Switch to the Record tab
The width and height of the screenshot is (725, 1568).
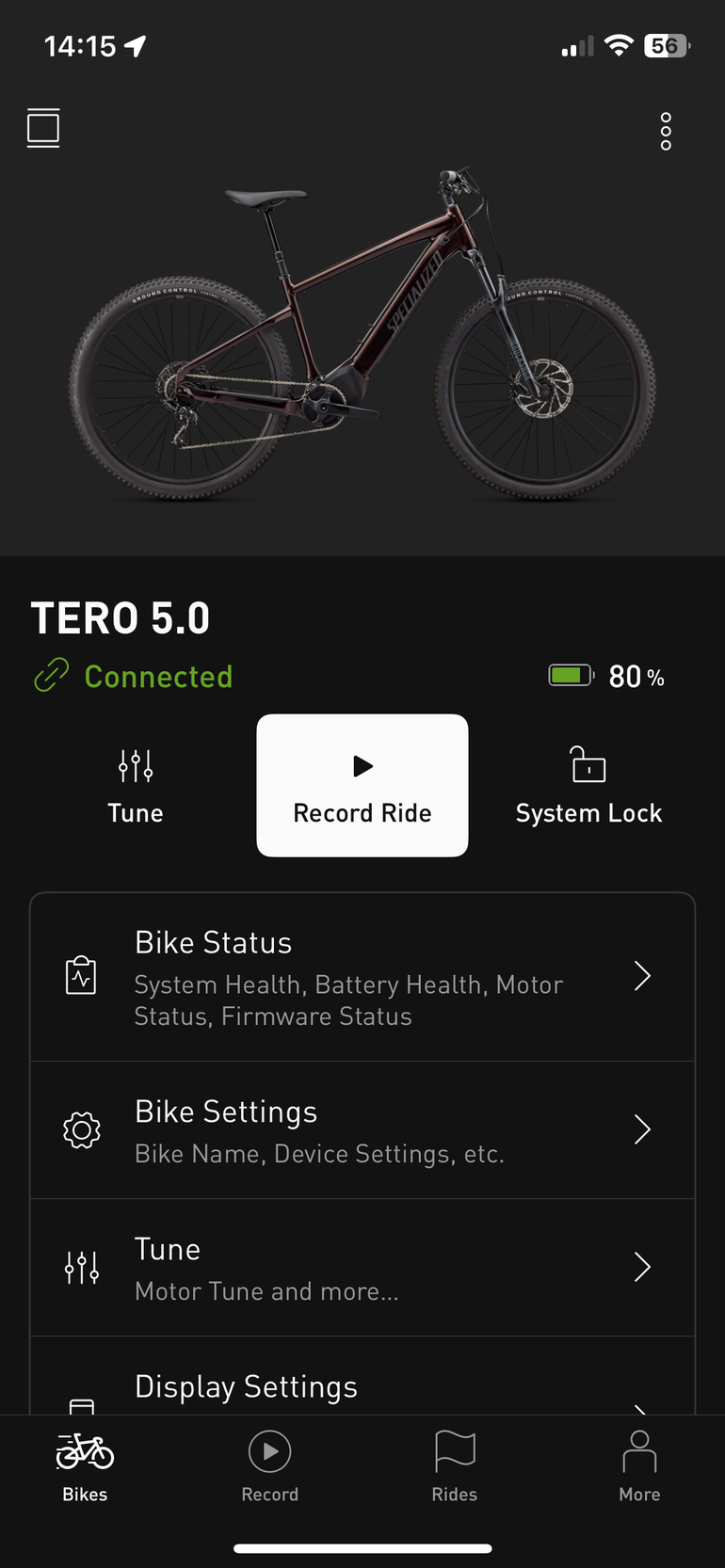point(270,1466)
